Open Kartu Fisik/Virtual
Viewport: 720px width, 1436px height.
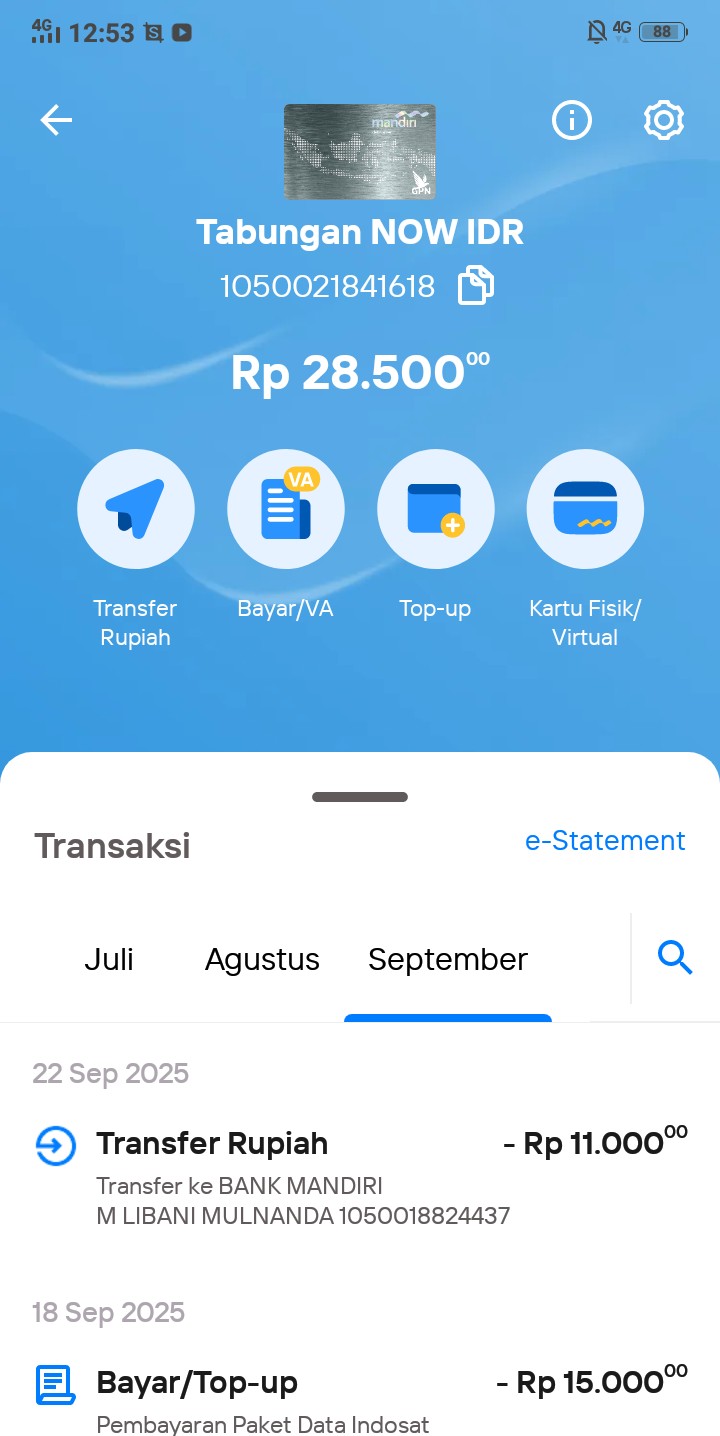click(585, 509)
